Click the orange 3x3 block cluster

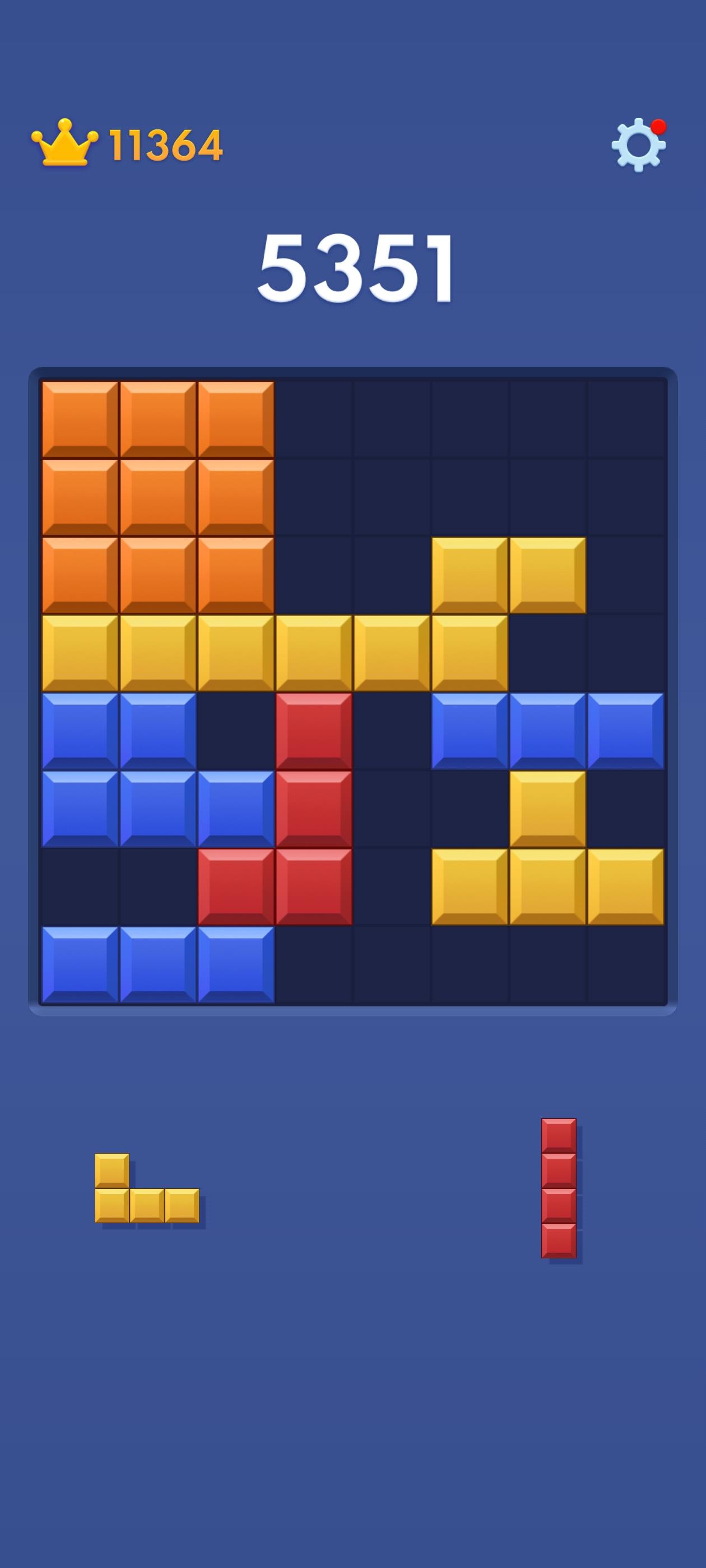(x=157, y=498)
